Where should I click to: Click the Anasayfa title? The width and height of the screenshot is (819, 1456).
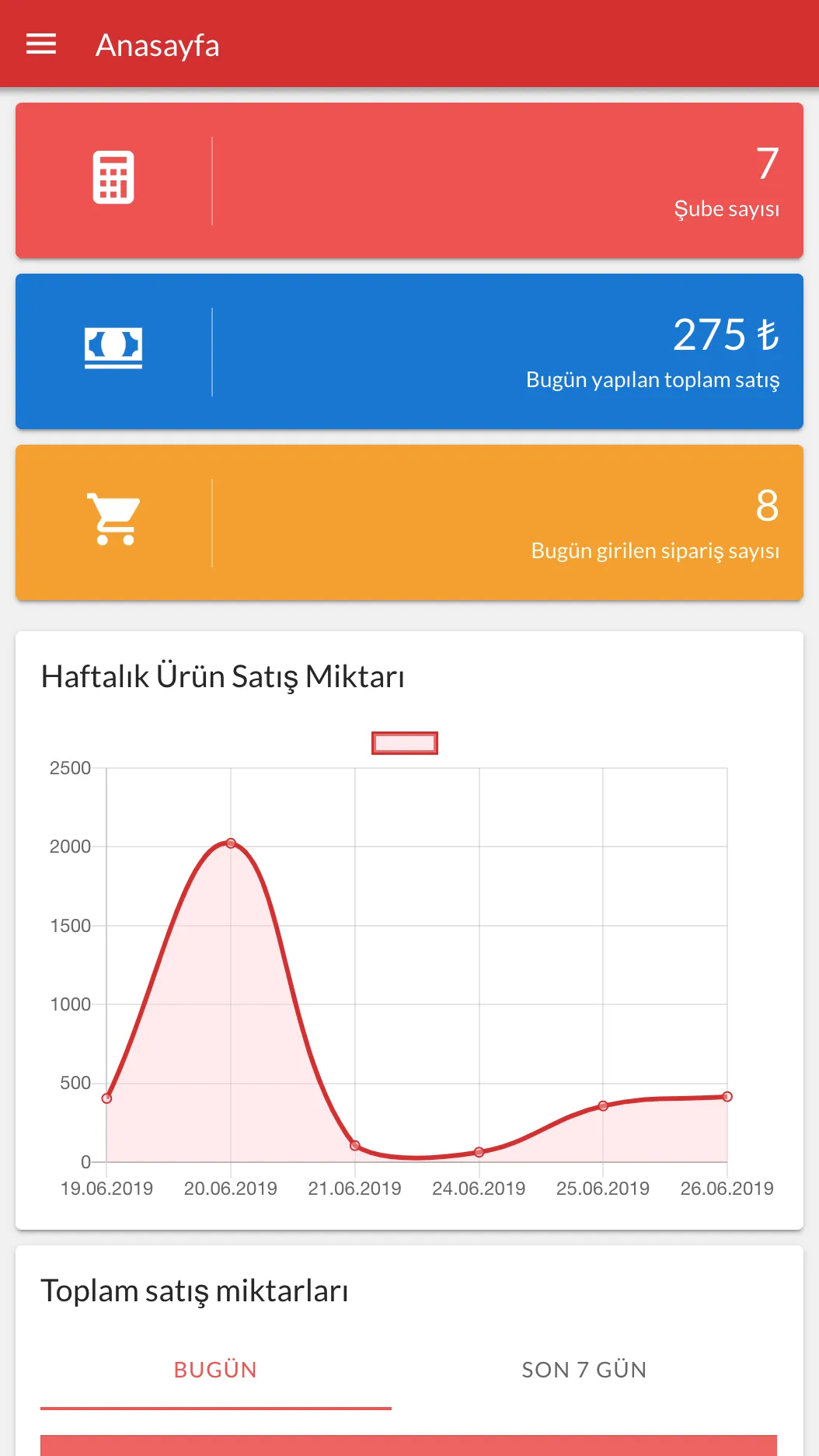[158, 45]
